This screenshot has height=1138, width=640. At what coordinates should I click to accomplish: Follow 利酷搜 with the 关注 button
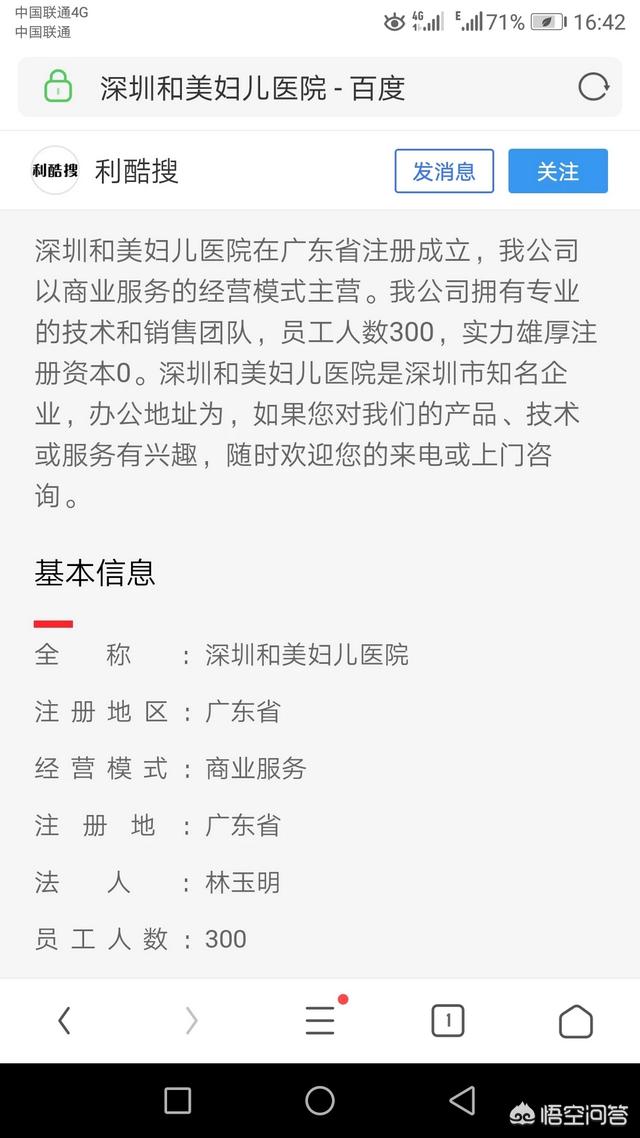(558, 171)
